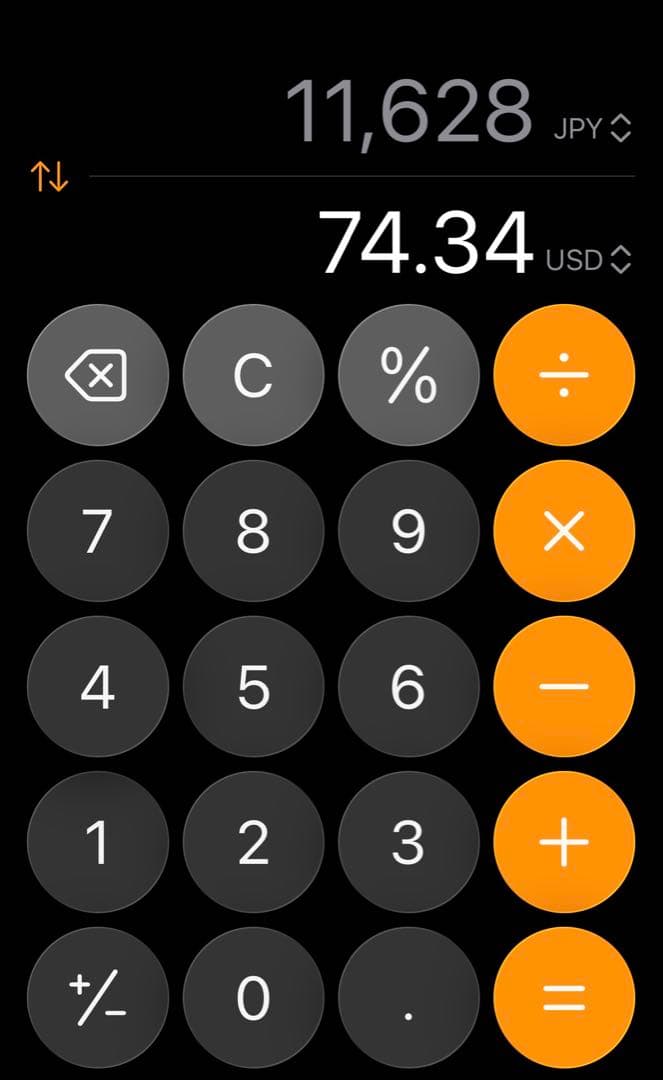This screenshot has height=1080, width=663.
Task: Enter the digit 7
Action: [x=97, y=532]
